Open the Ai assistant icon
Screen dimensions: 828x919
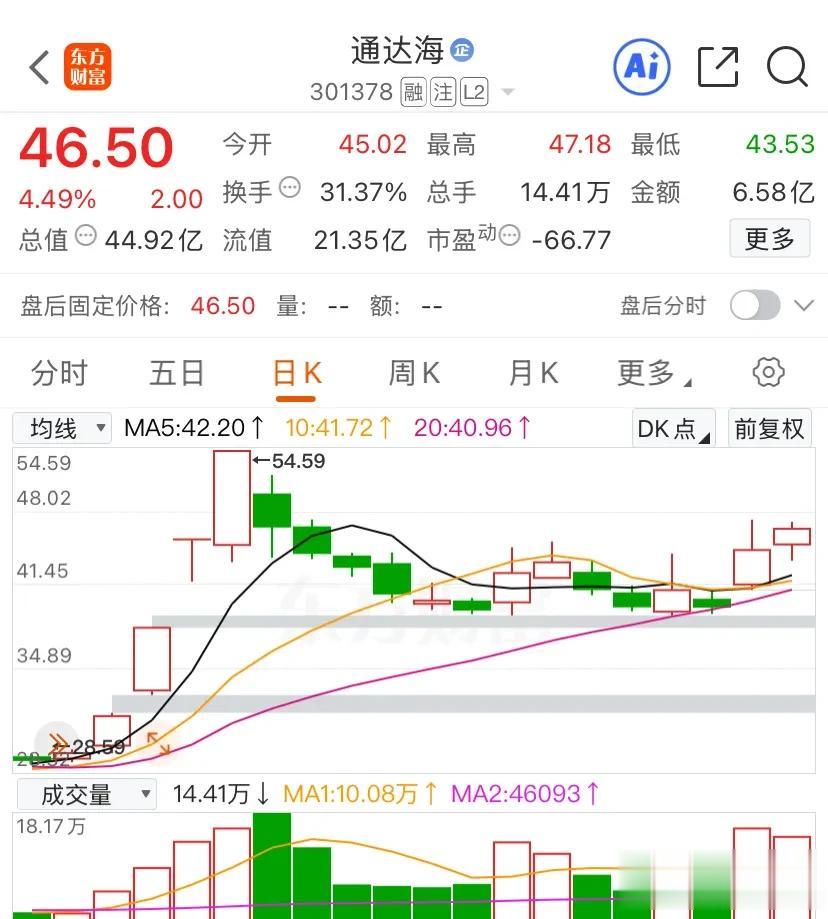(x=640, y=66)
